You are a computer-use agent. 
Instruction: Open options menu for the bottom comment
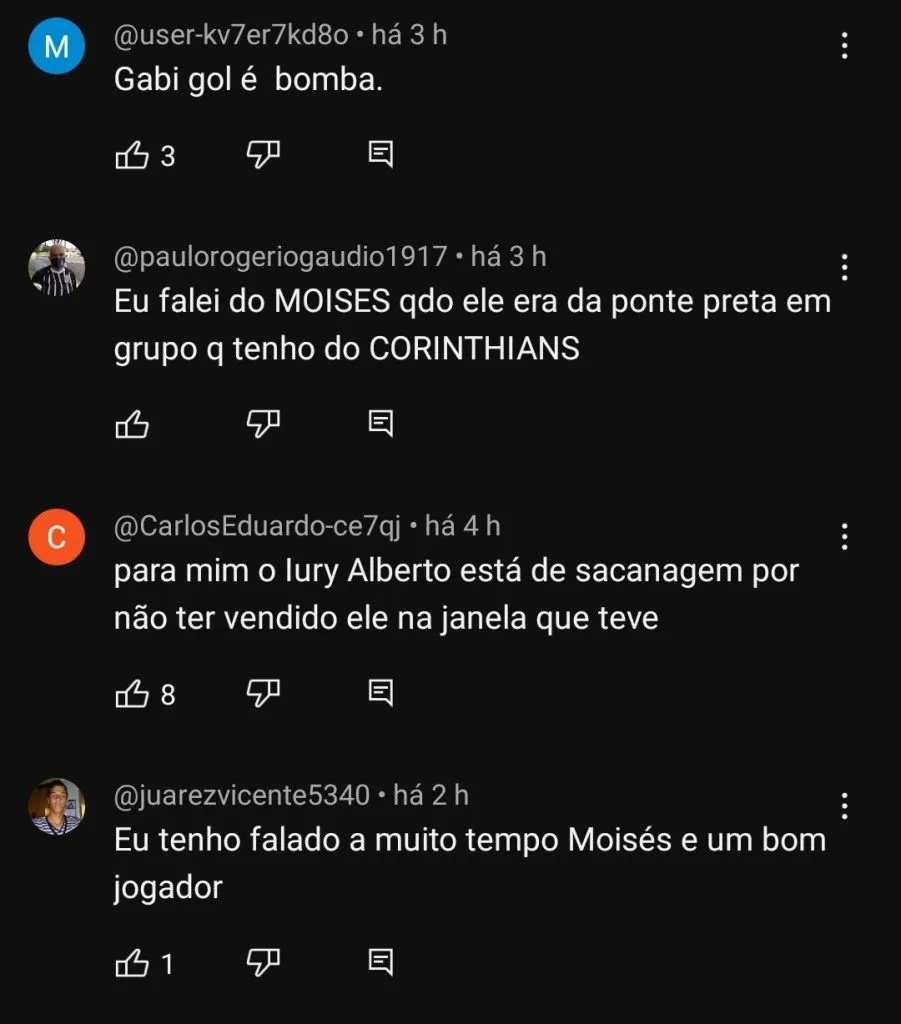click(x=845, y=804)
